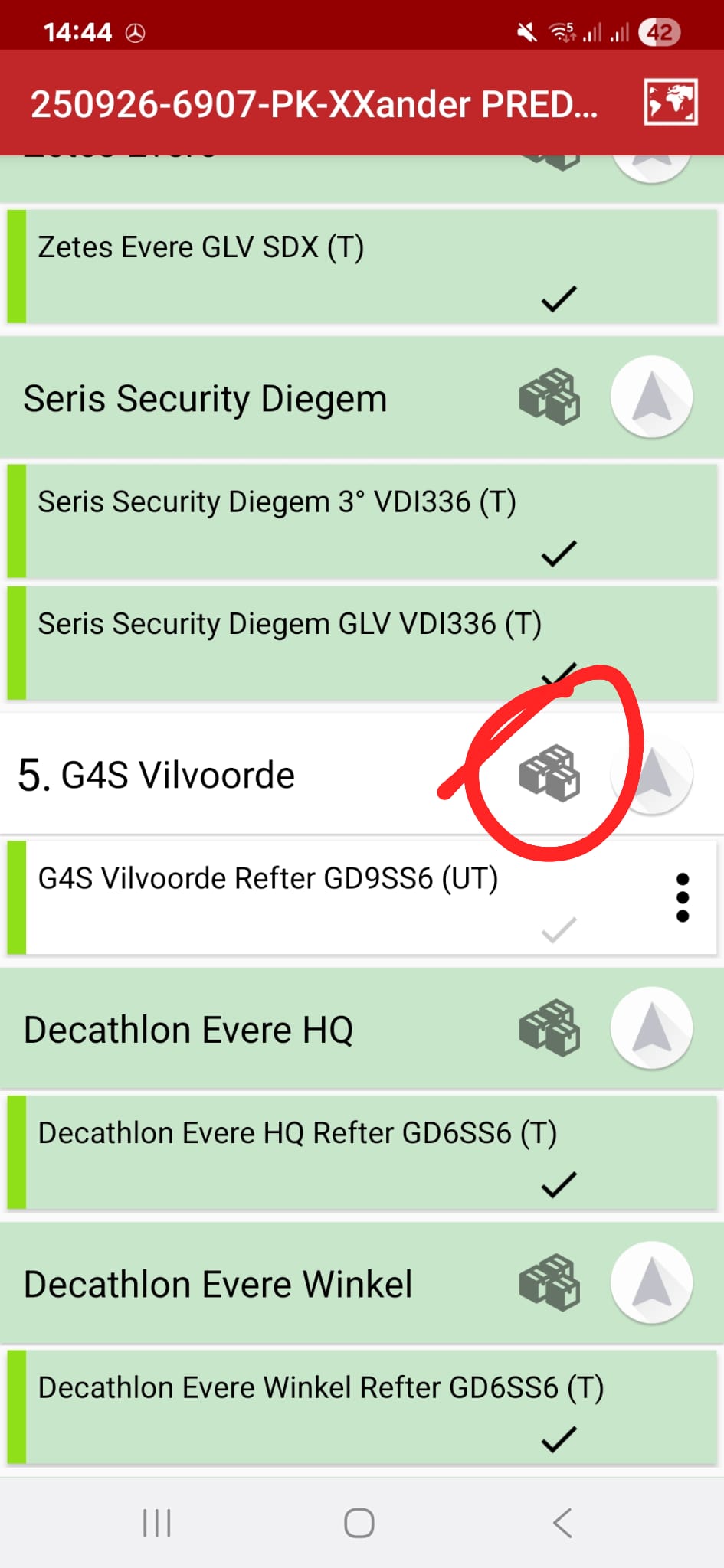Open Decathlon Evere Winkel Refter GD6SS6 task
Viewport: 724px width, 1568px height.
pyautogui.click(x=306, y=1406)
